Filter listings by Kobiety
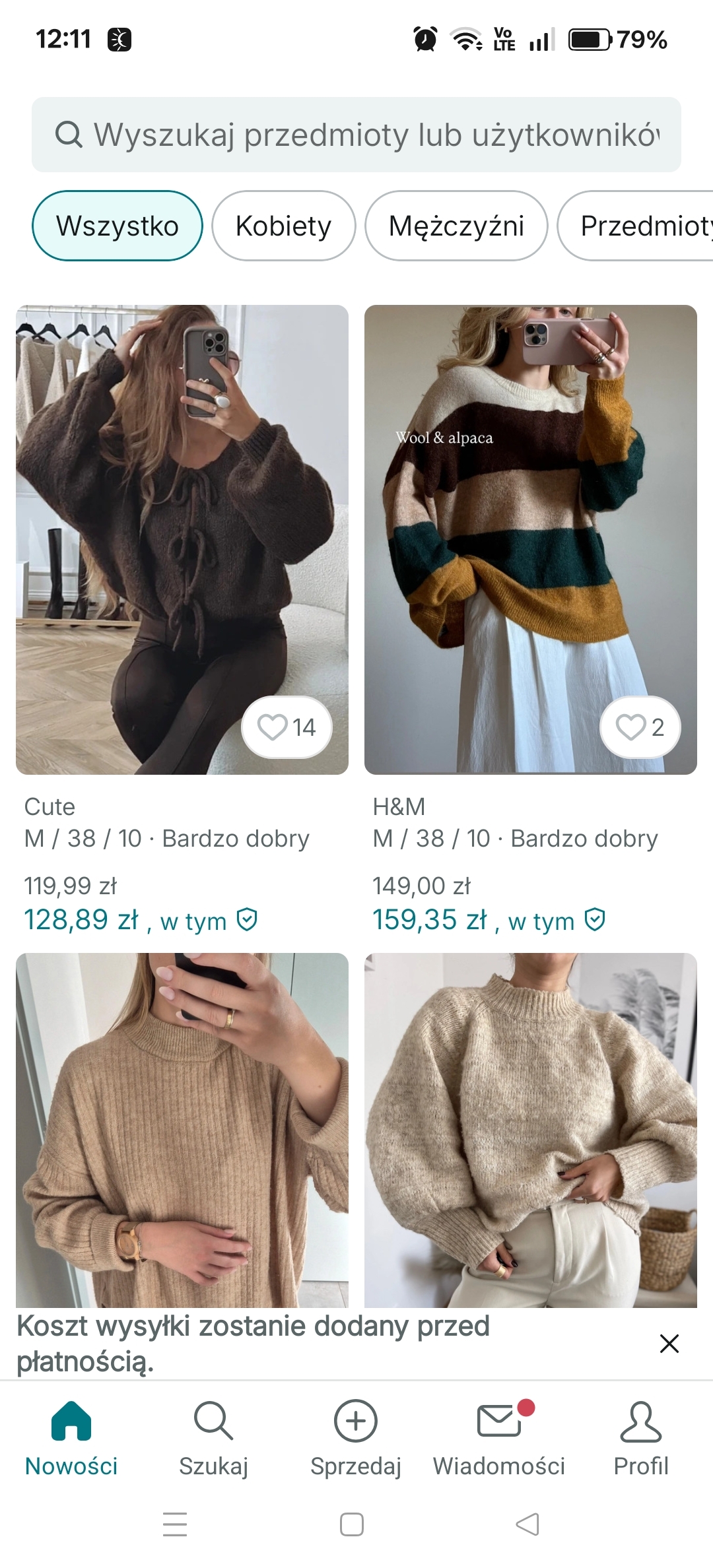 283,226
